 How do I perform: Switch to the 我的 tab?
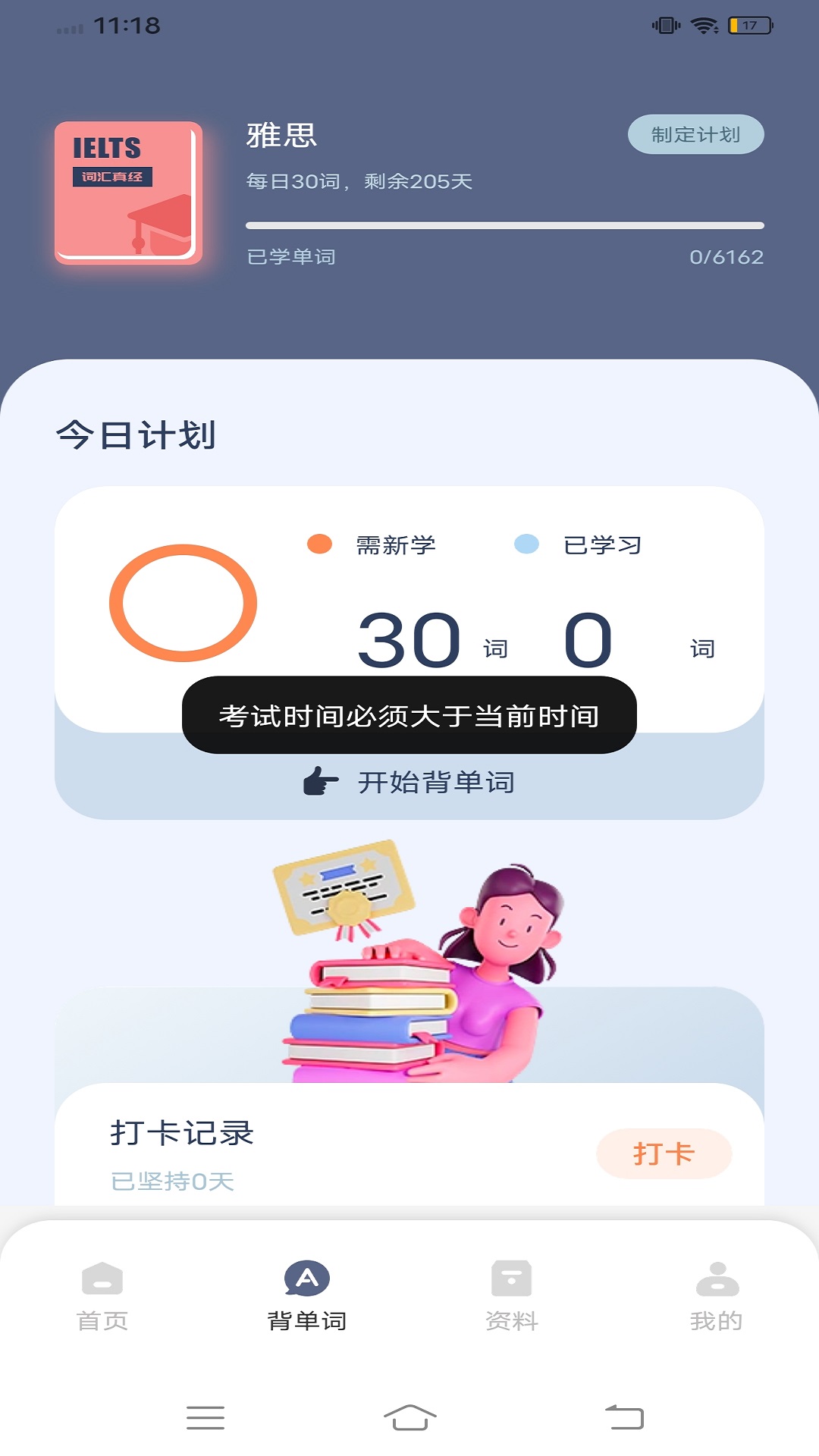[716, 1289]
